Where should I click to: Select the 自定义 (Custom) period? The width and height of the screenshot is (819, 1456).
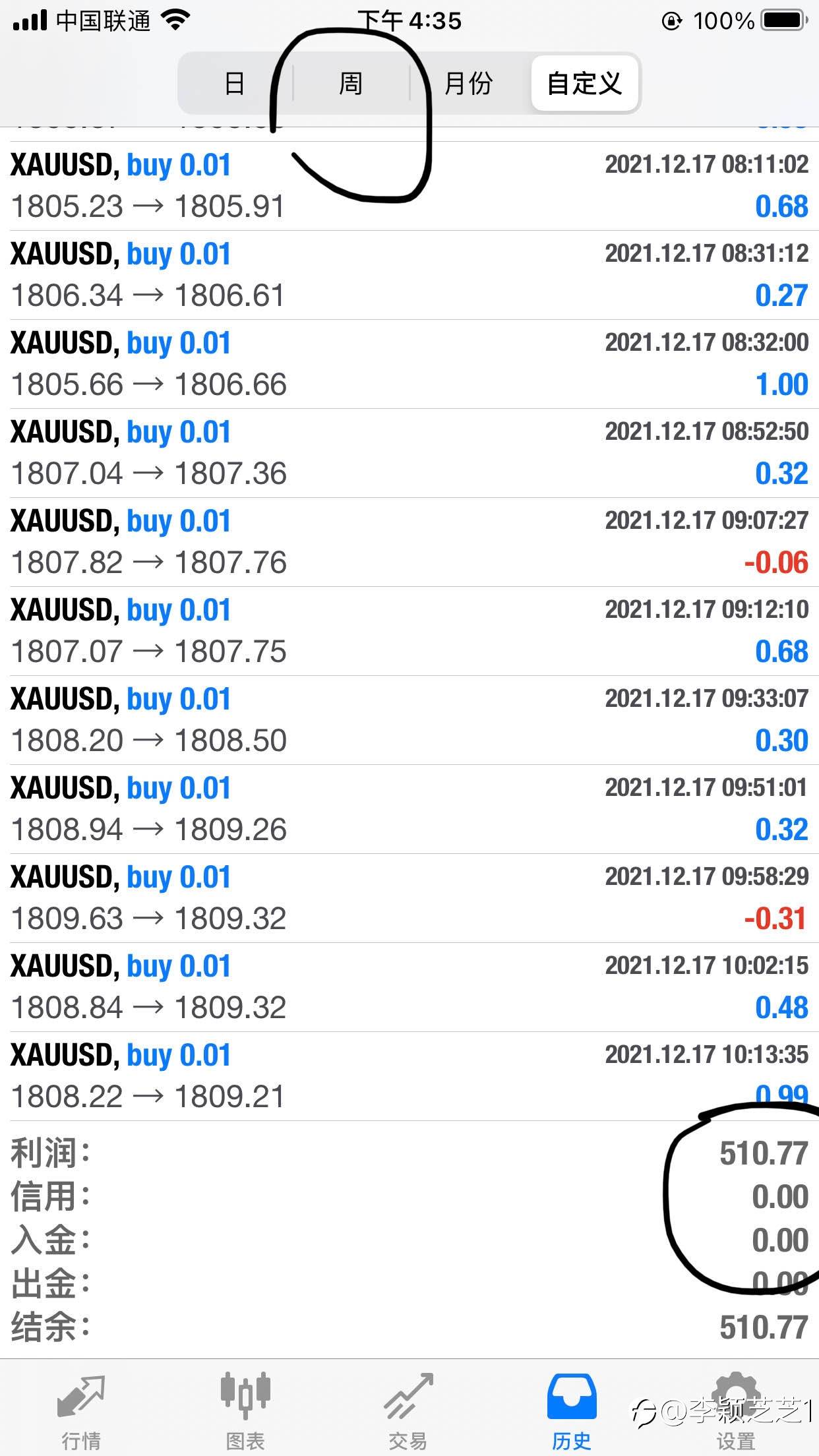(x=584, y=84)
